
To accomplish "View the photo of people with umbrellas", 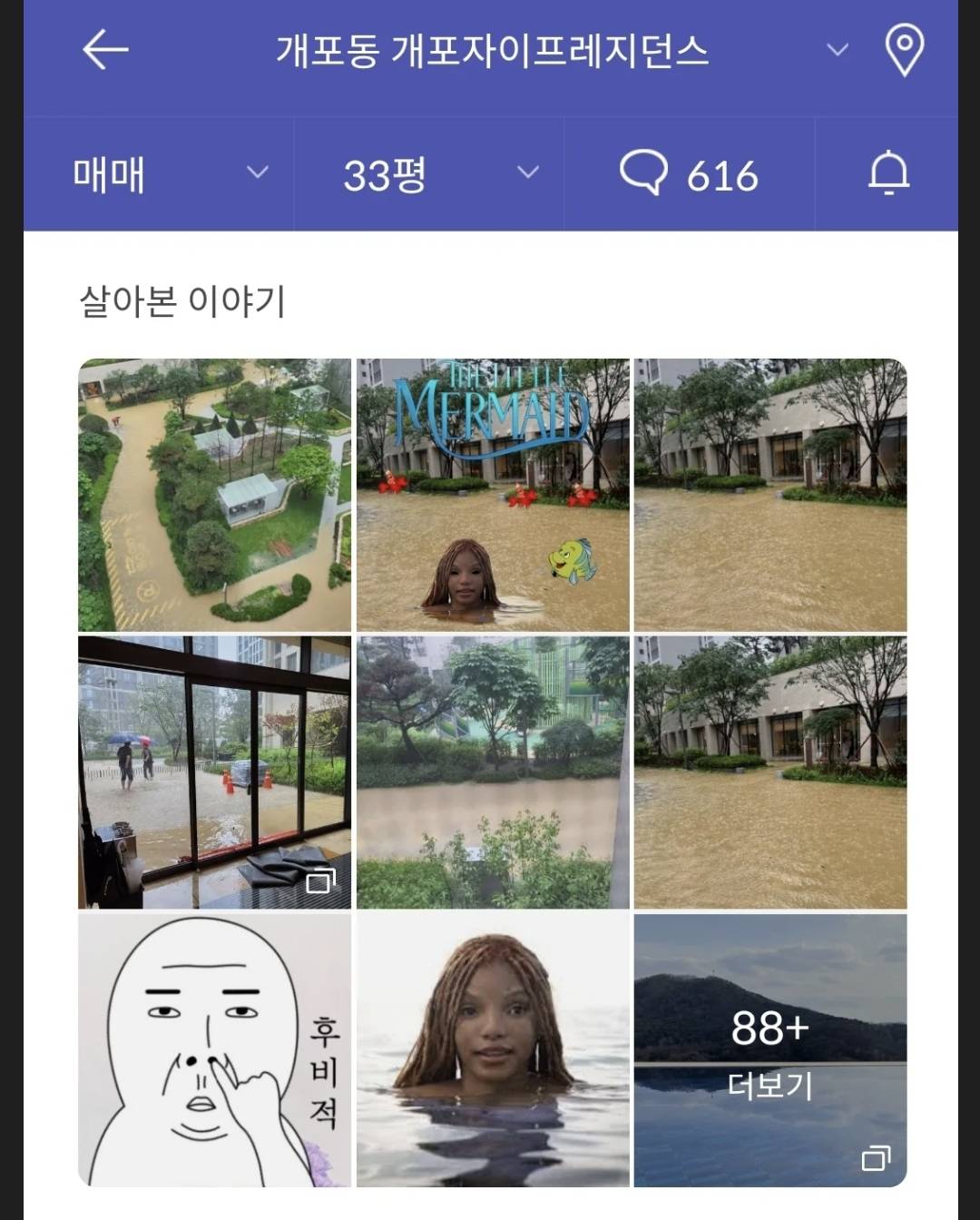I will (214, 772).
